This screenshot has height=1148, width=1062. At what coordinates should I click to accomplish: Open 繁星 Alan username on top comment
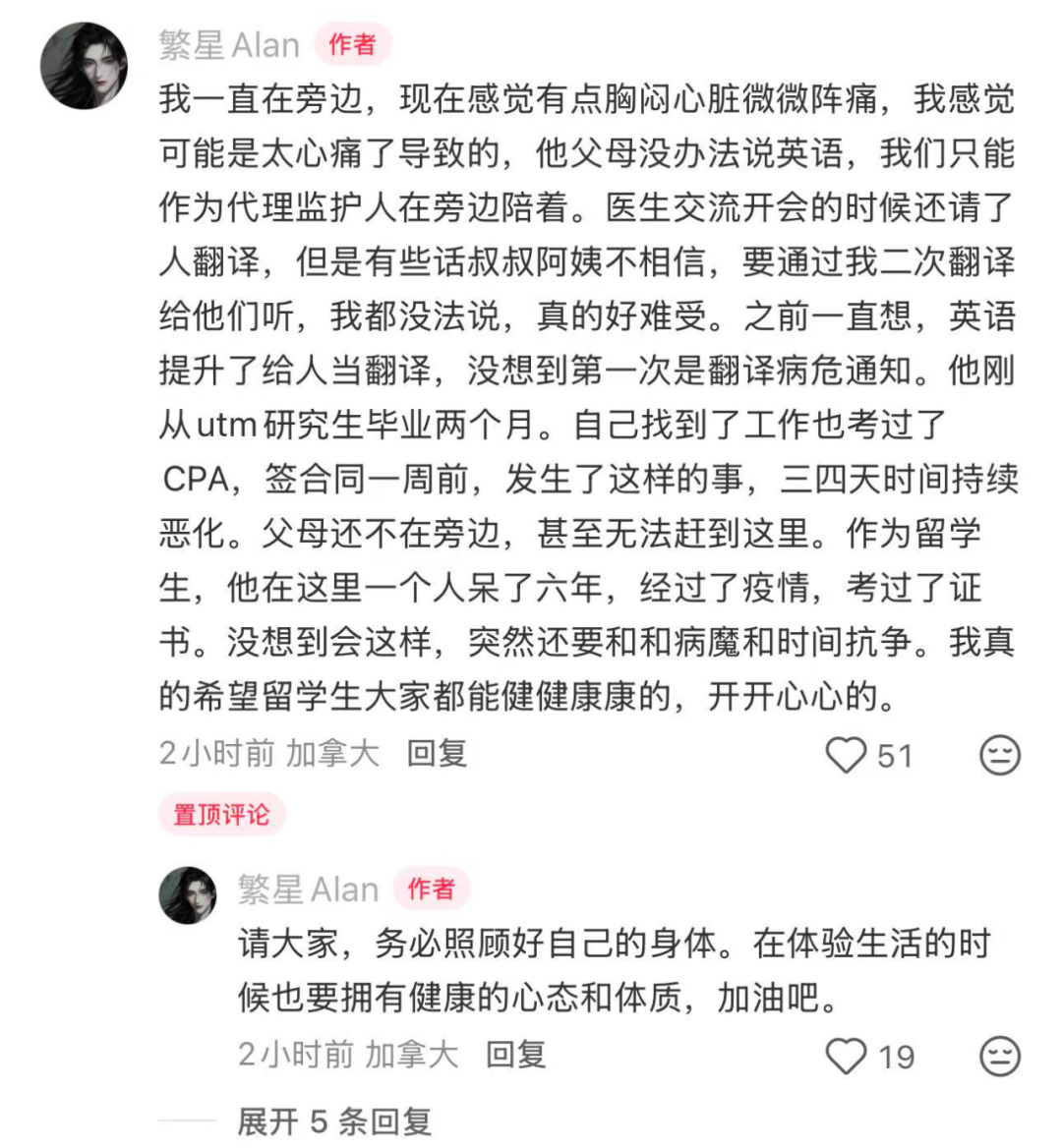tap(229, 45)
